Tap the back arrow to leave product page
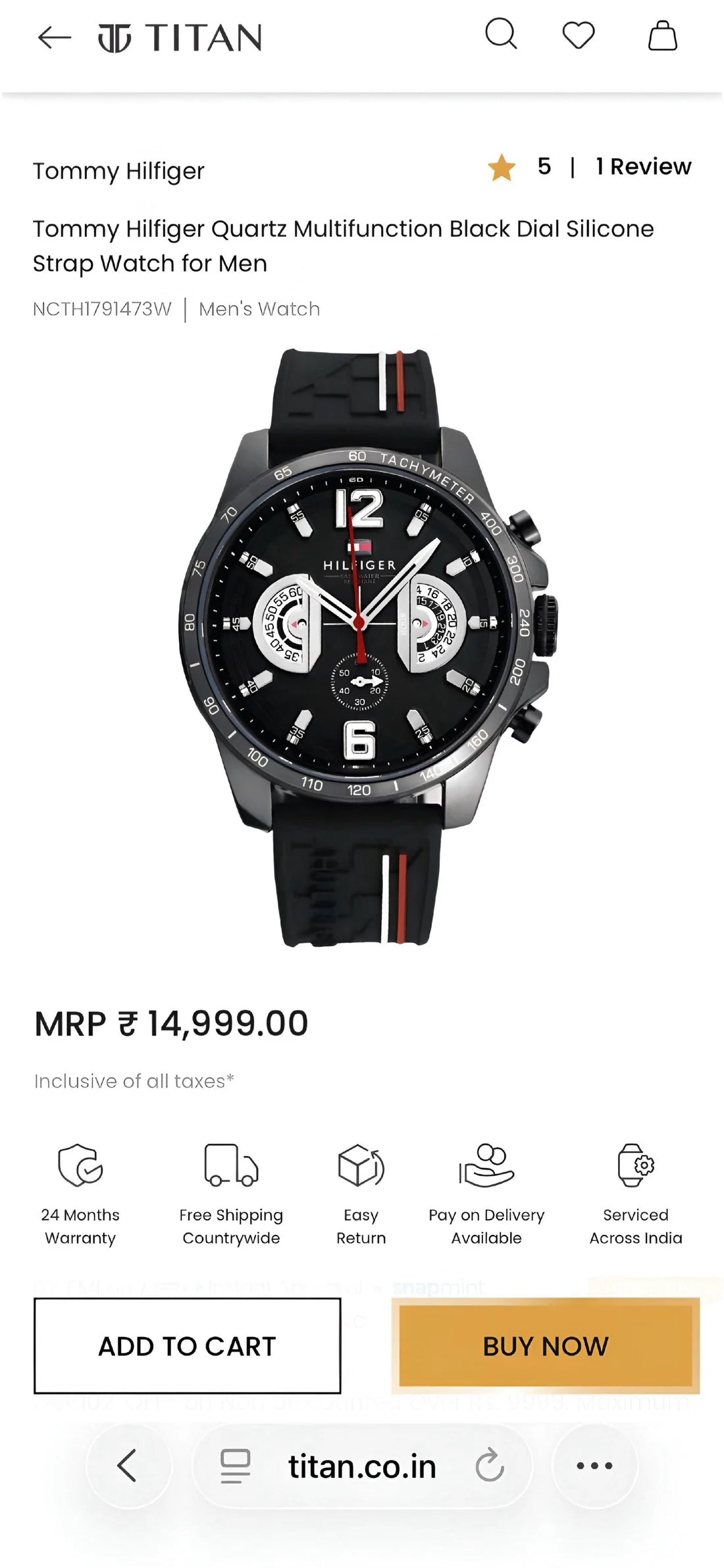The width and height of the screenshot is (724, 1568). [x=53, y=38]
